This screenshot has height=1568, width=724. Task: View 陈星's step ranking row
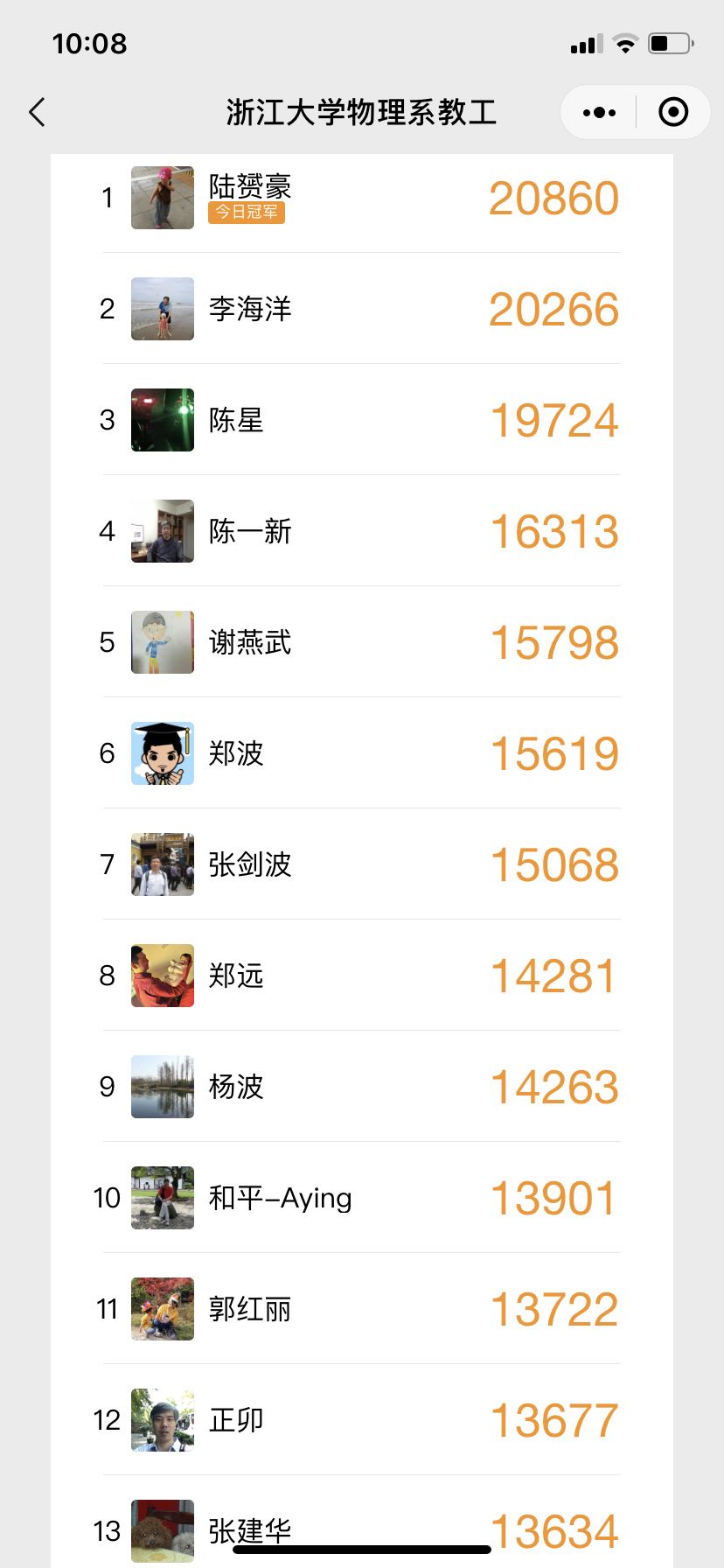(x=361, y=420)
